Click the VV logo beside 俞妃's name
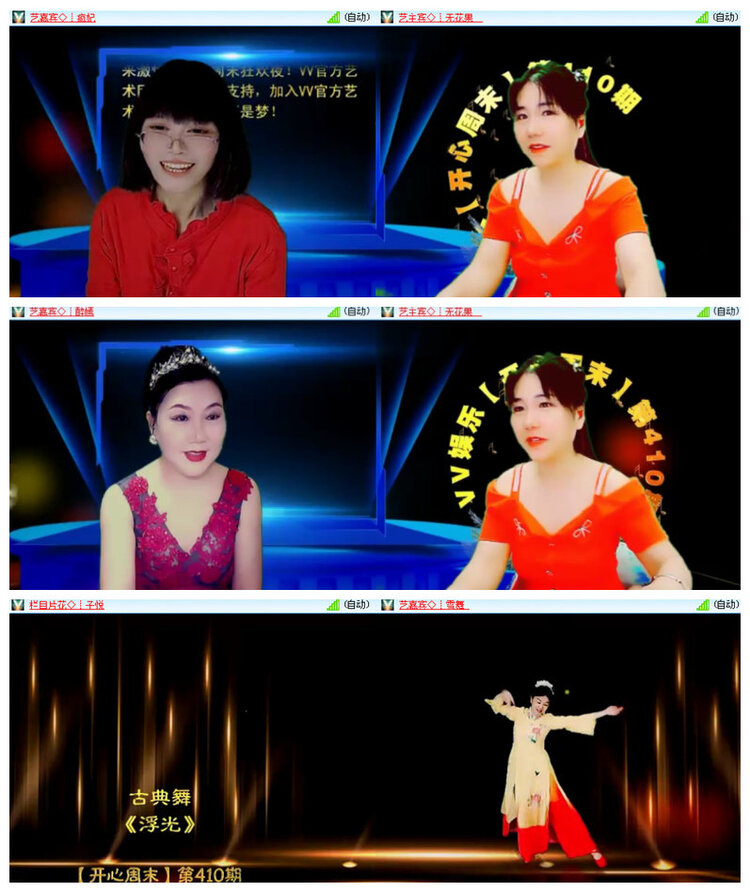Screen dimensions: 750x892 point(20,15)
